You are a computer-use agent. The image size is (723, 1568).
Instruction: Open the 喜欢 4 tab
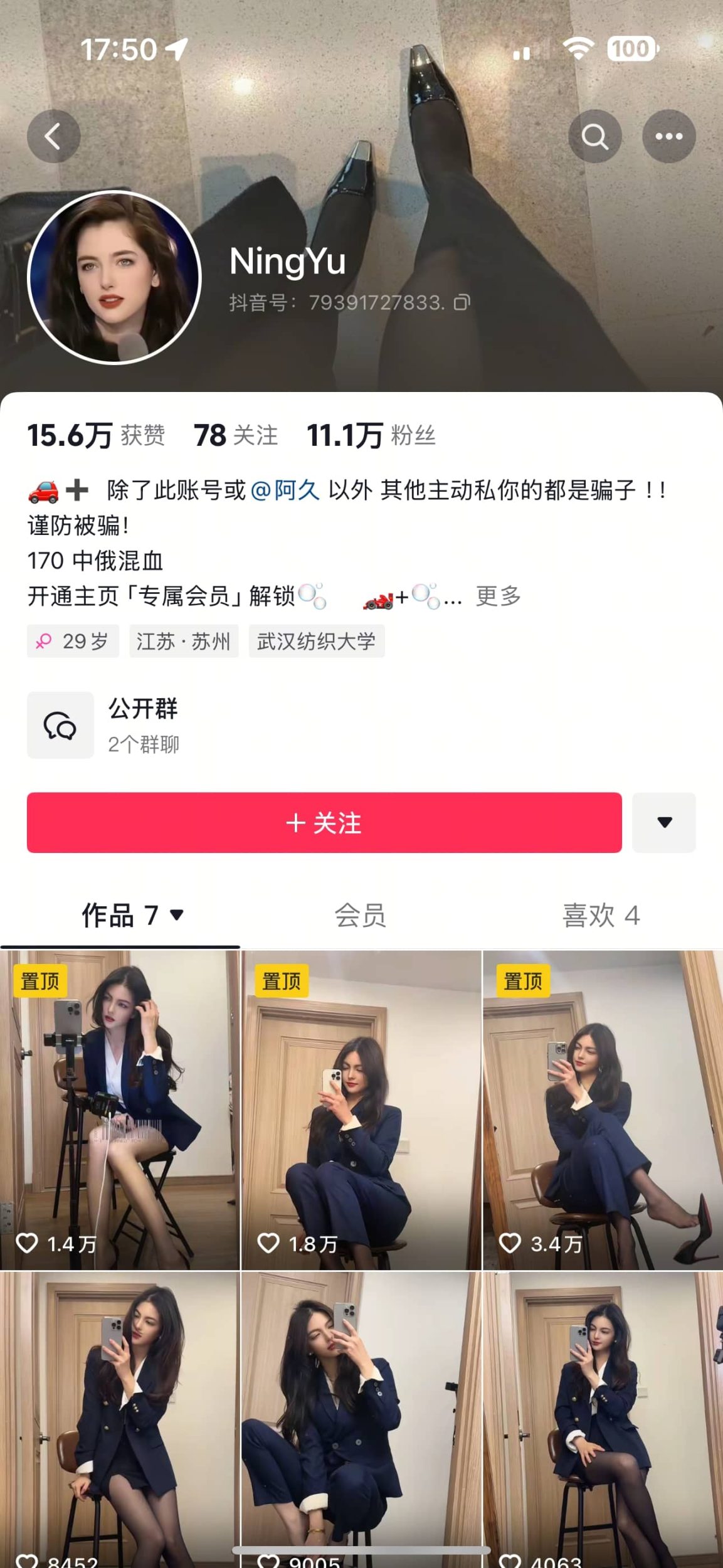click(601, 916)
